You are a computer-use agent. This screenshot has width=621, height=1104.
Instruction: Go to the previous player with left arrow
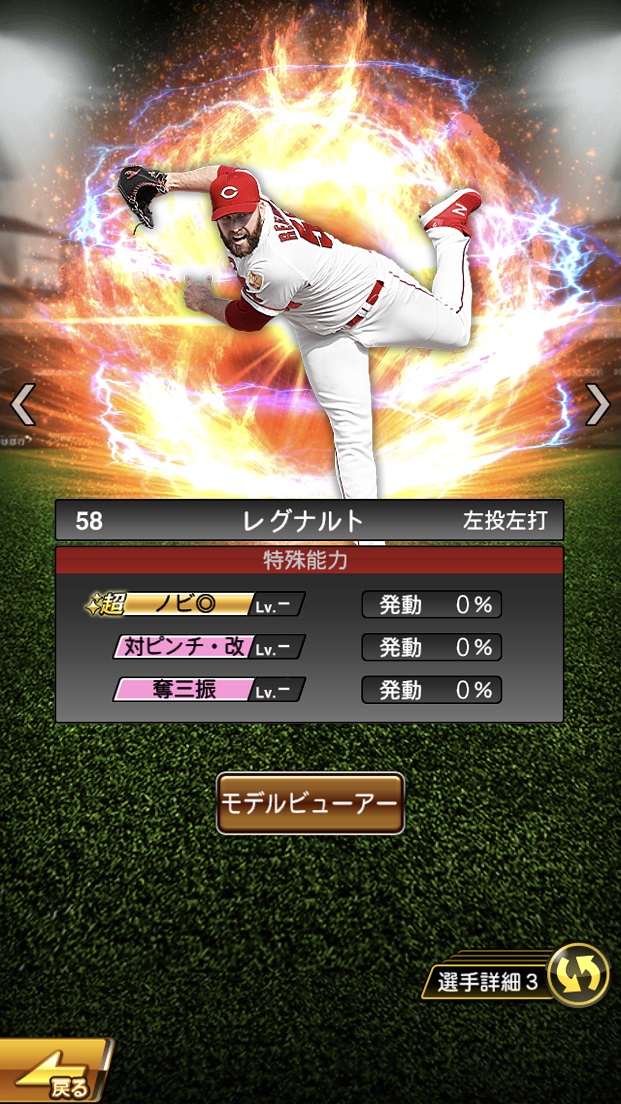(22, 404)
